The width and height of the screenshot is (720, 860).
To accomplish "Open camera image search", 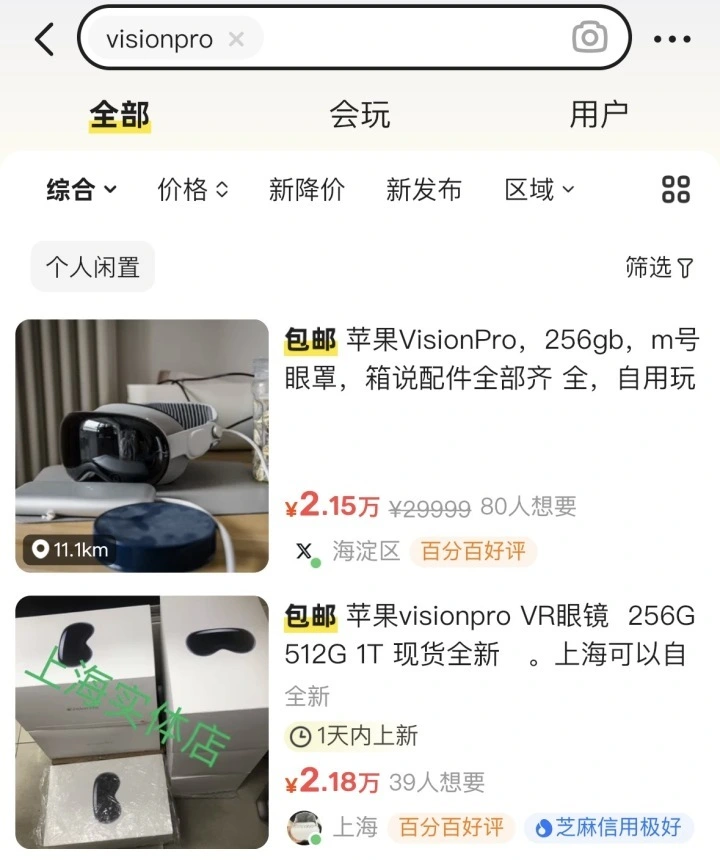I will coord(590,39).
